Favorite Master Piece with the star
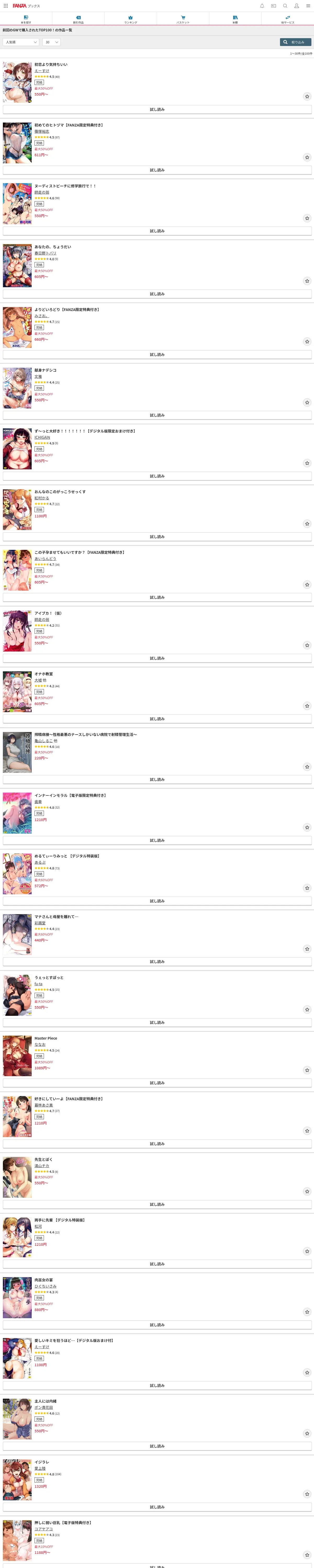This screenshot has width=314, height=1568. pyautogui.click(x=307, y=1070)
